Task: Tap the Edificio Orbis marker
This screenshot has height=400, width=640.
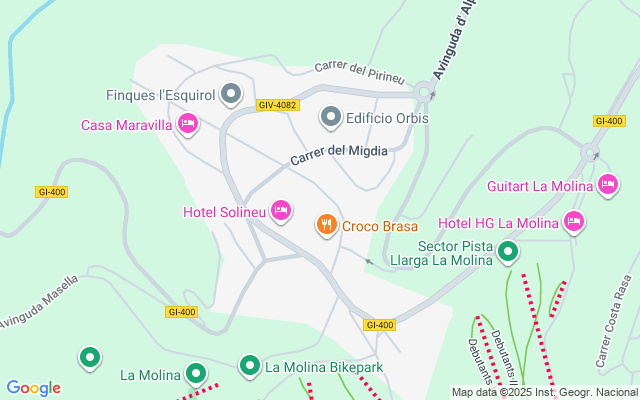Action: tap(331, 118)
